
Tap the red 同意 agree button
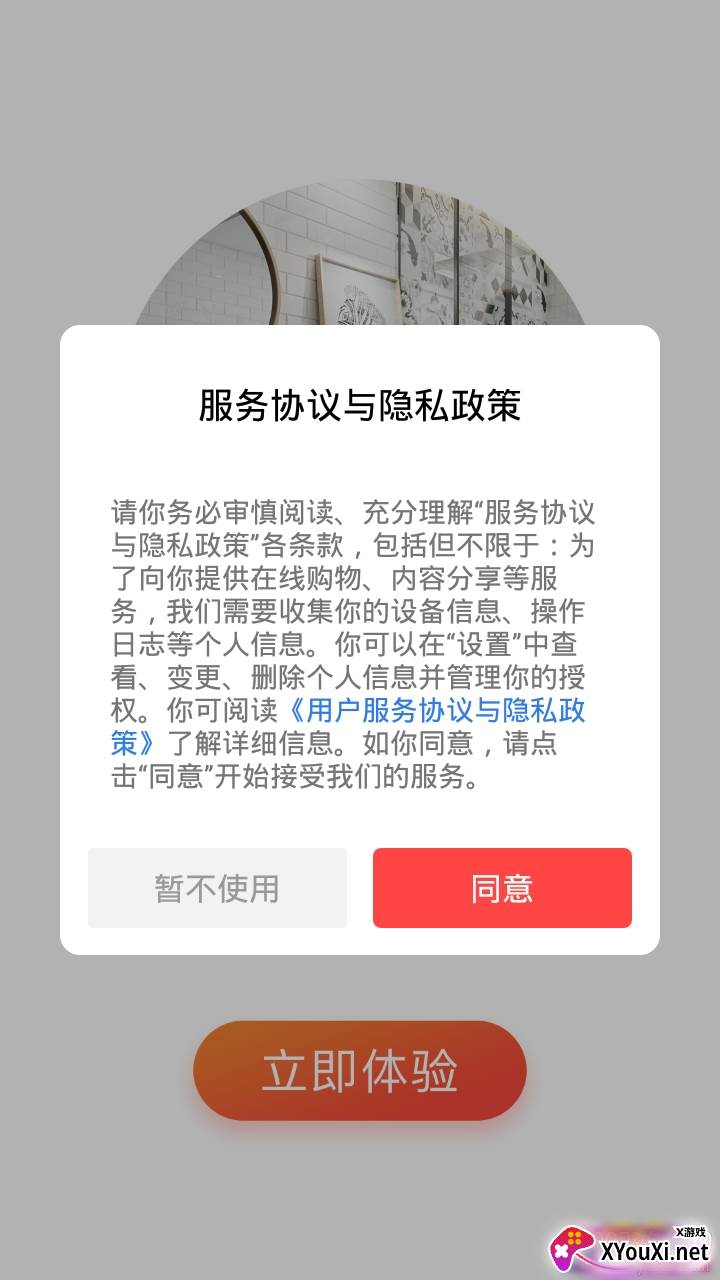[502, 888]
